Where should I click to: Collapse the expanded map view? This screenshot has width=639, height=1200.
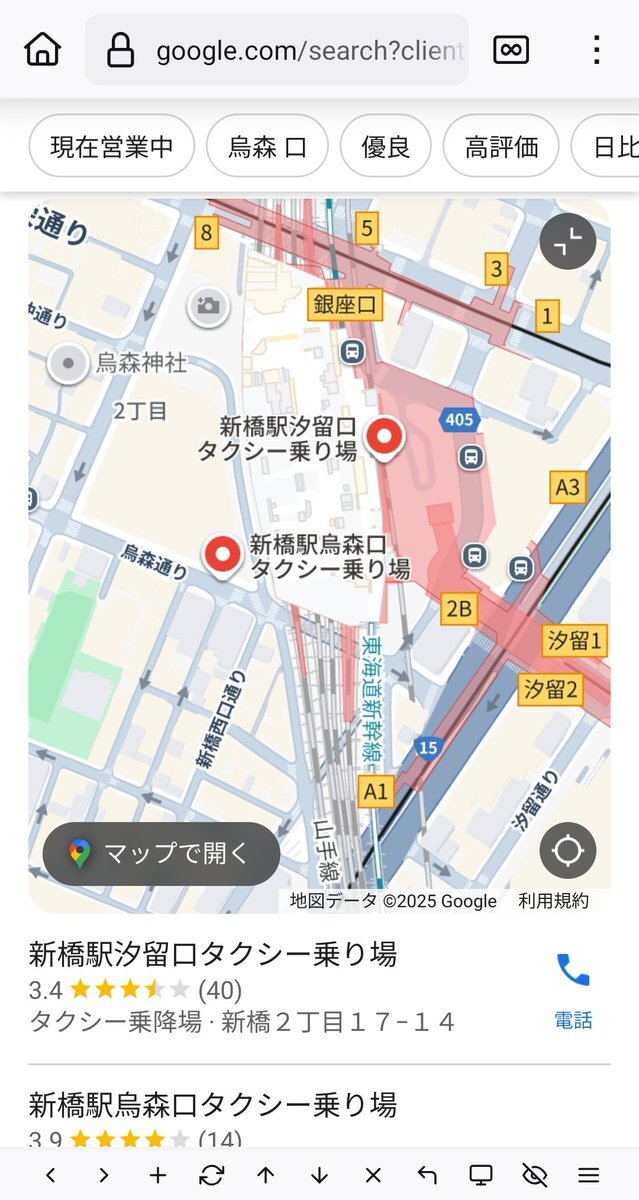[x=568, y=241]
